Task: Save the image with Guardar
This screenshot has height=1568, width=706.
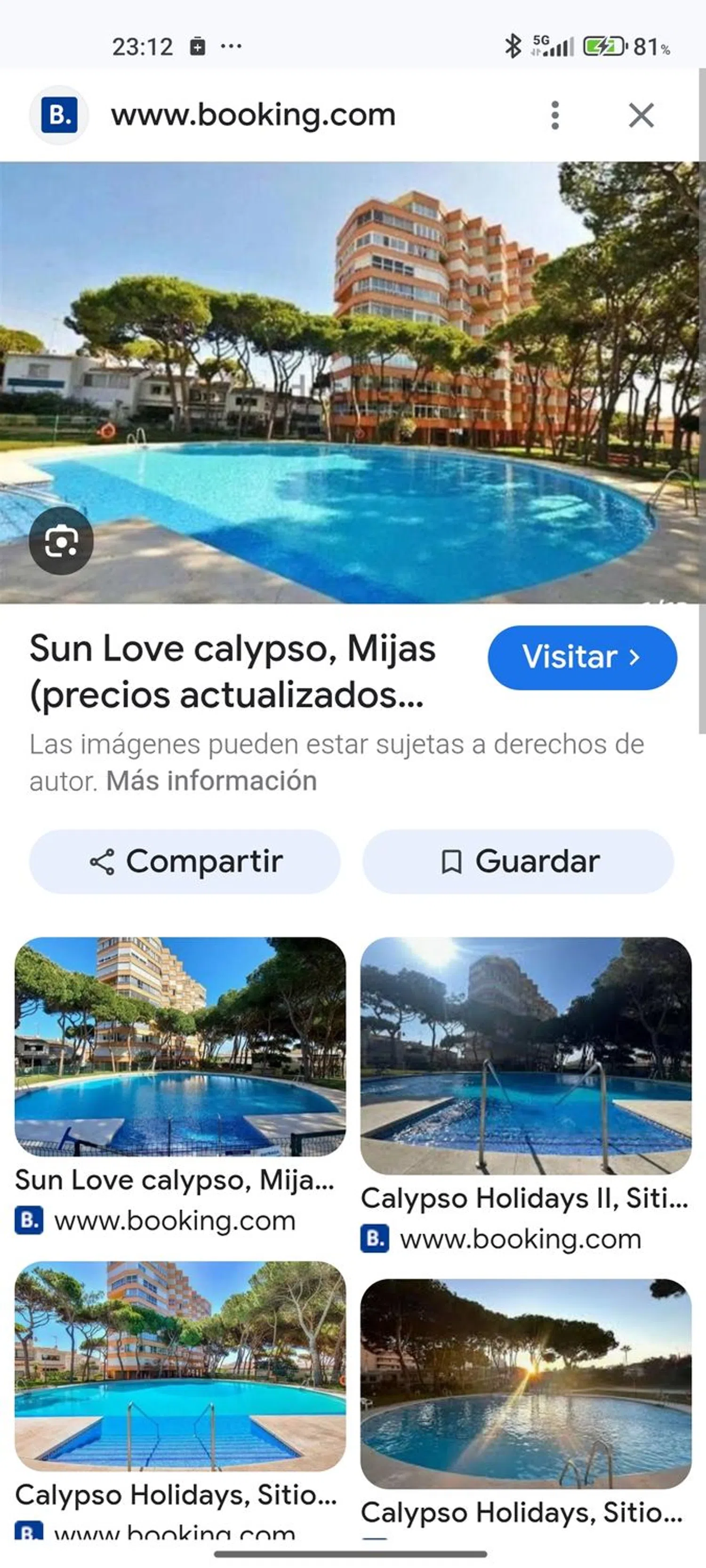Action: [518, 861]
